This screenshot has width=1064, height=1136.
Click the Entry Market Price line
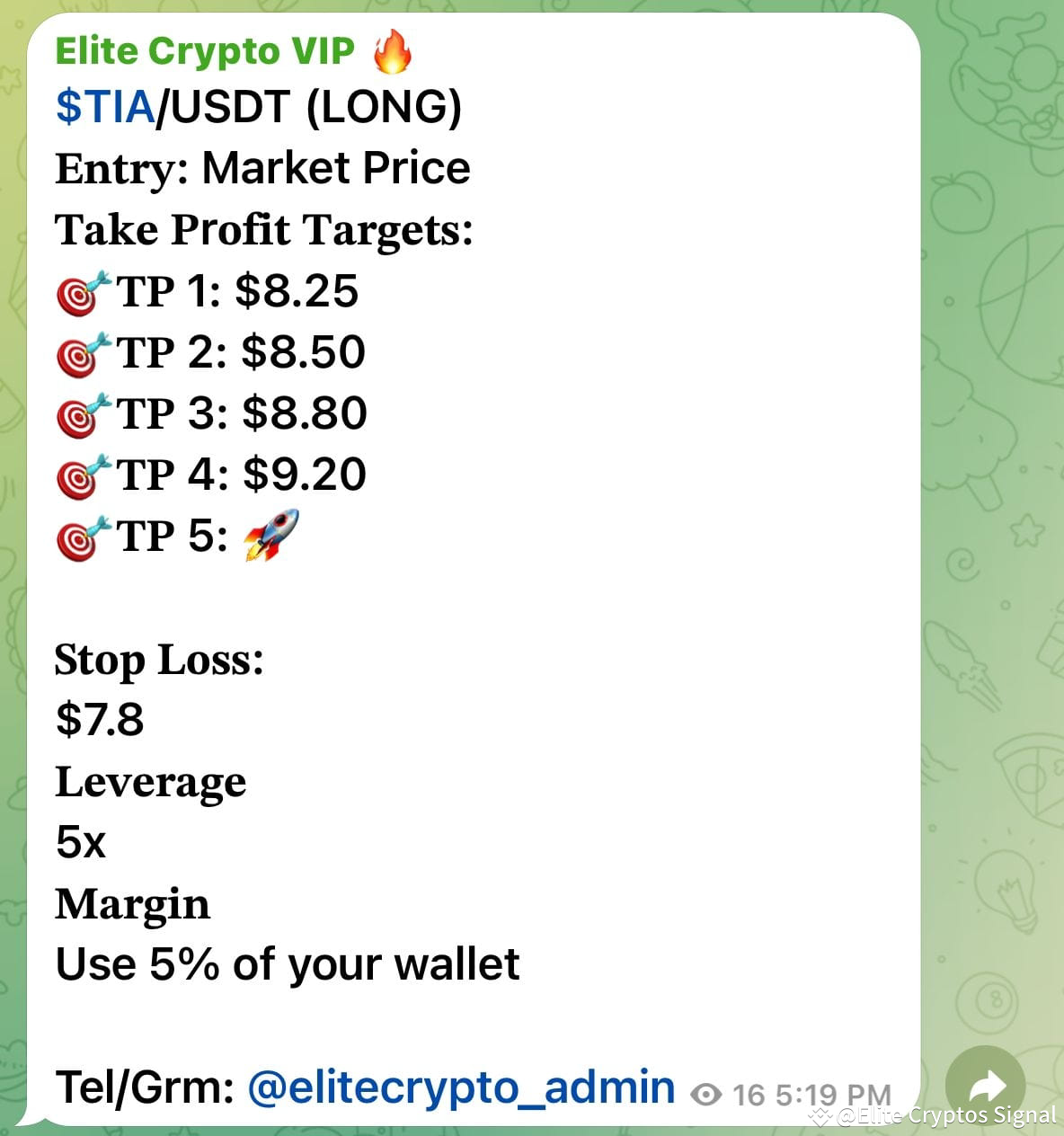pyautogui.click(x=263, y=168)
